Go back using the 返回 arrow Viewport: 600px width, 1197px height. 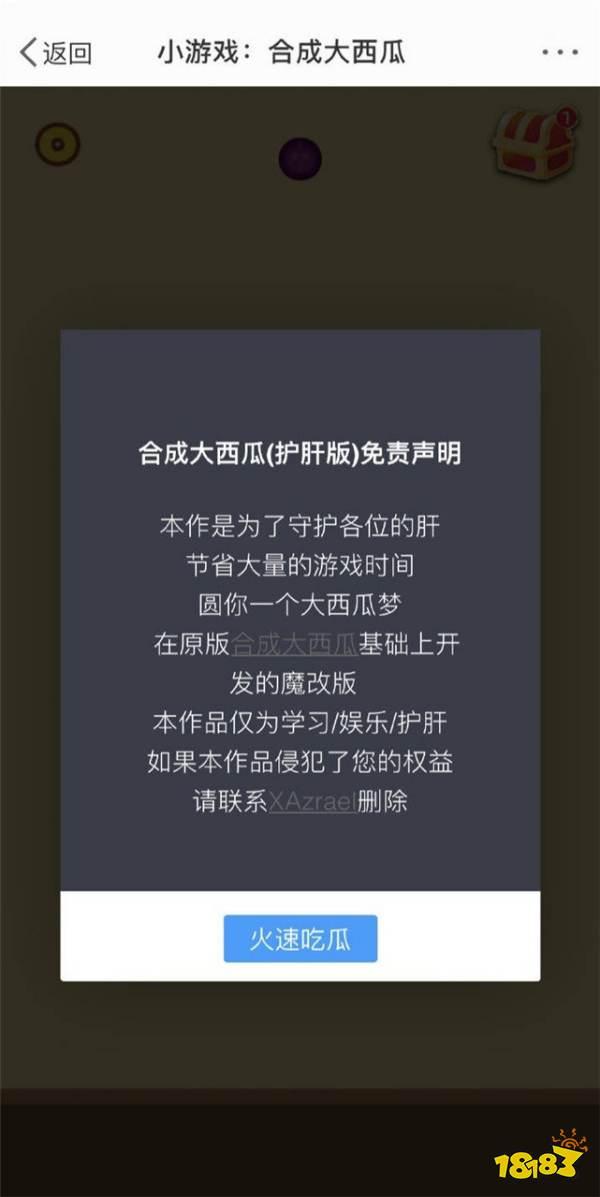click(55, 52)
